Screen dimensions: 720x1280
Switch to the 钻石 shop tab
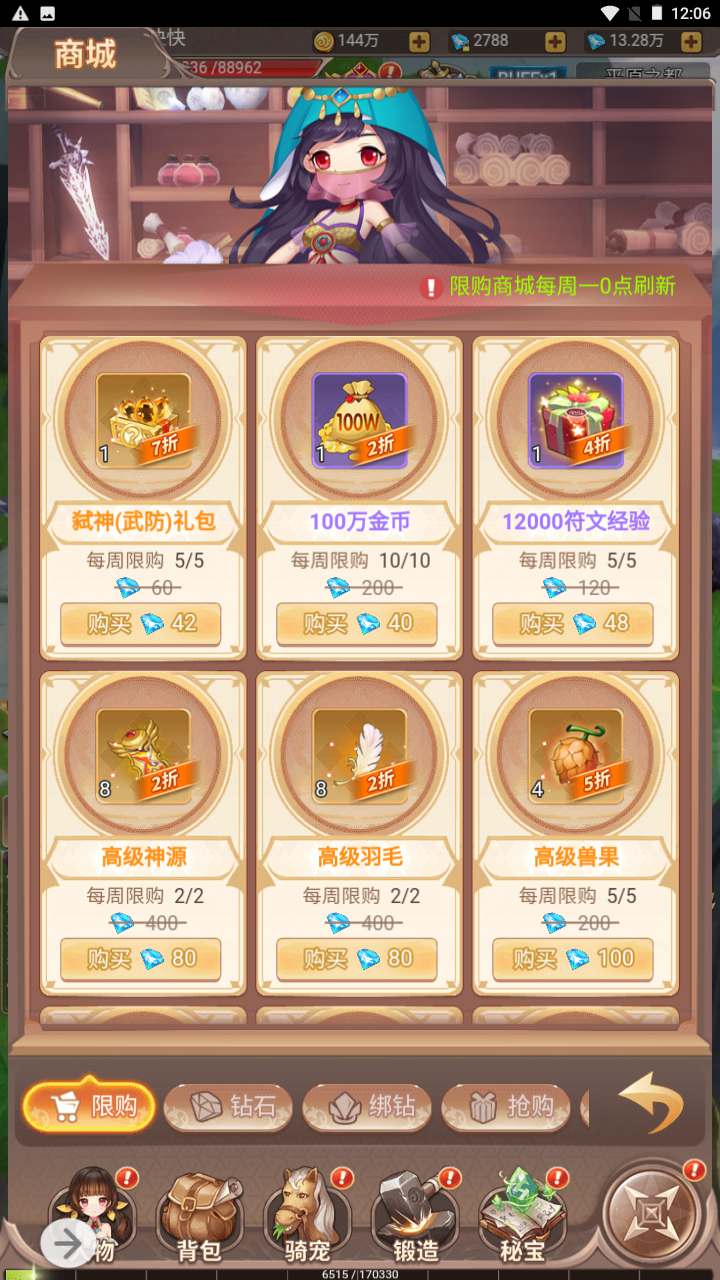tap(228, 1107)
